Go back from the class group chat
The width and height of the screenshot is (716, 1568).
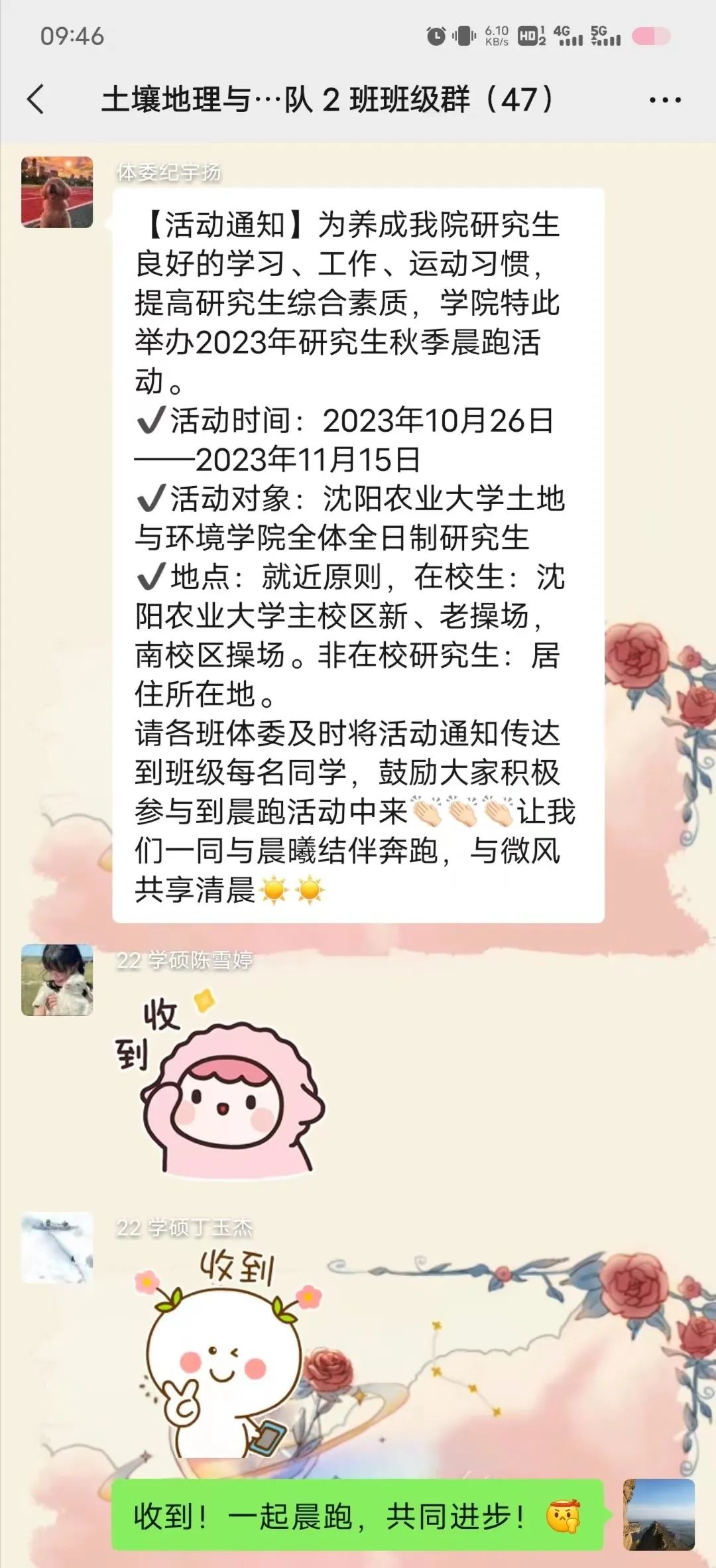(36, 100)
